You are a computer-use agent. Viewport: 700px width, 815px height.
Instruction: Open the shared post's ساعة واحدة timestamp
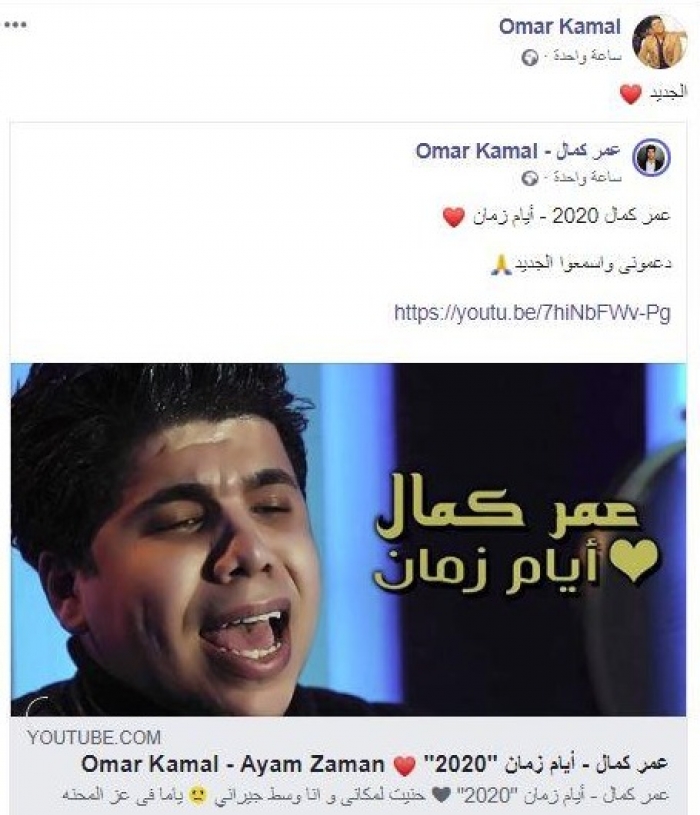pyautogui.click(x=584, y=177)
